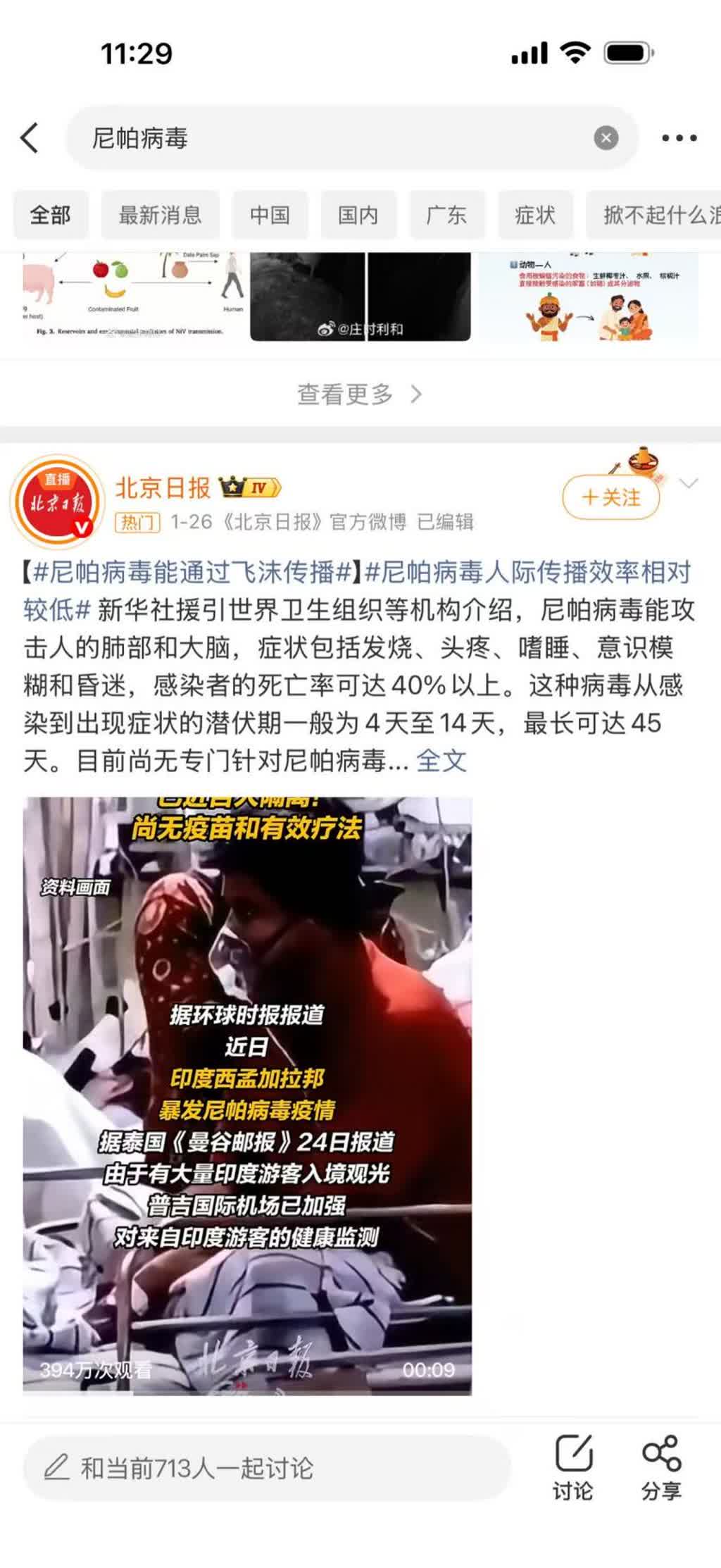Open hashtag #尼帕病毒人际传播效率相对较低#
This screenshot has height=1568, width=721.
528,572
